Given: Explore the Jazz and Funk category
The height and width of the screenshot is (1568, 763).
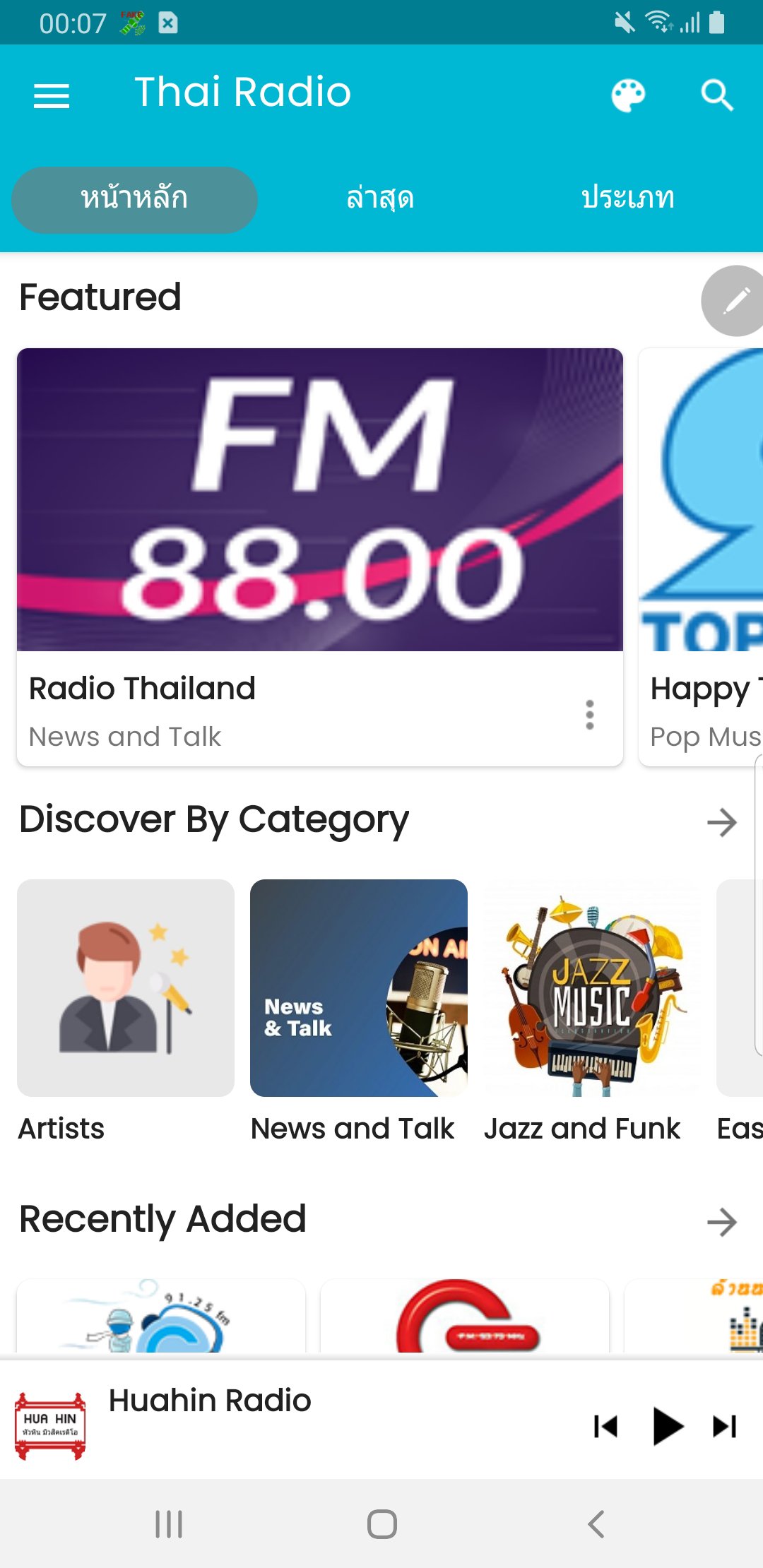Looking at the screenshot, I should point(592,988).
